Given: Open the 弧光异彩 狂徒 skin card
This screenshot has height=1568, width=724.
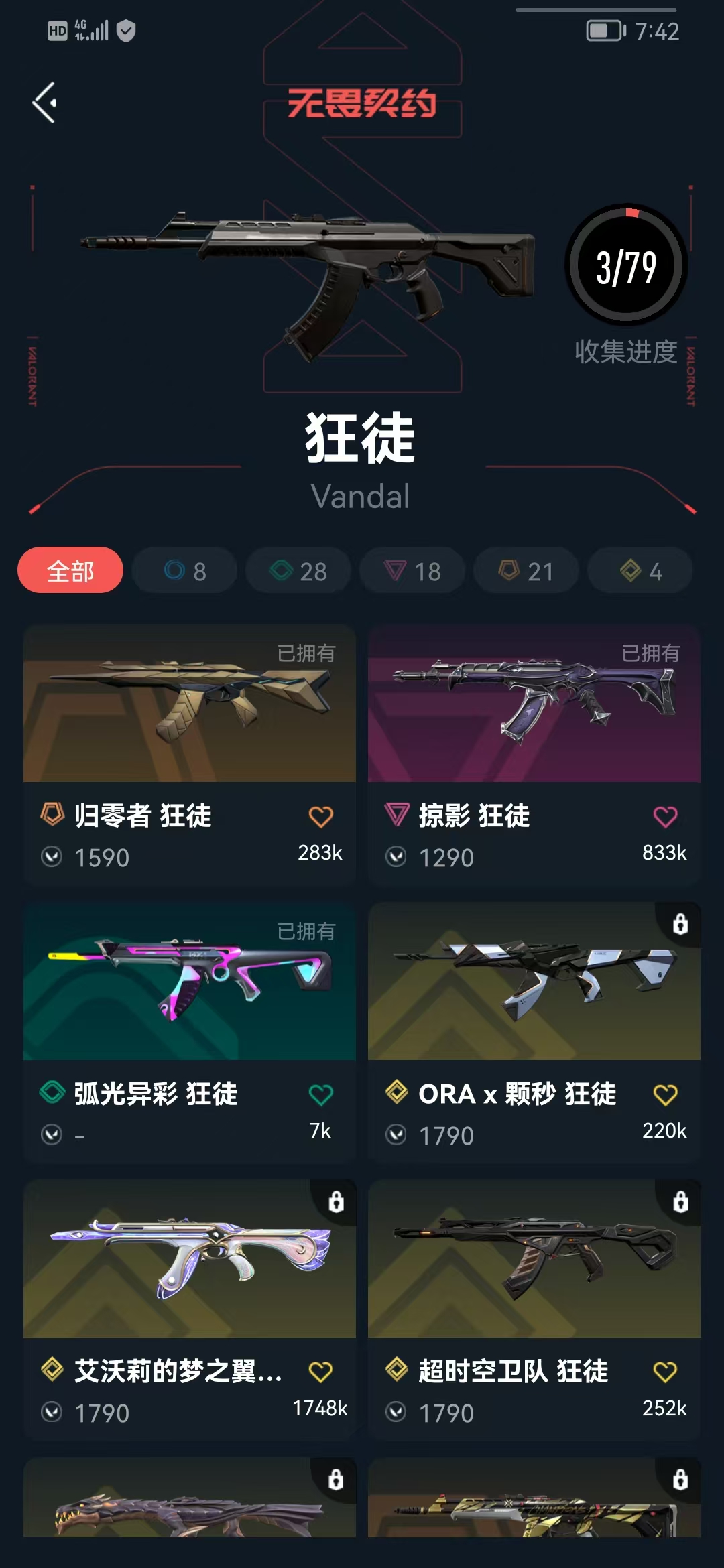Looking at the screenshot, I should pos(190,982).
